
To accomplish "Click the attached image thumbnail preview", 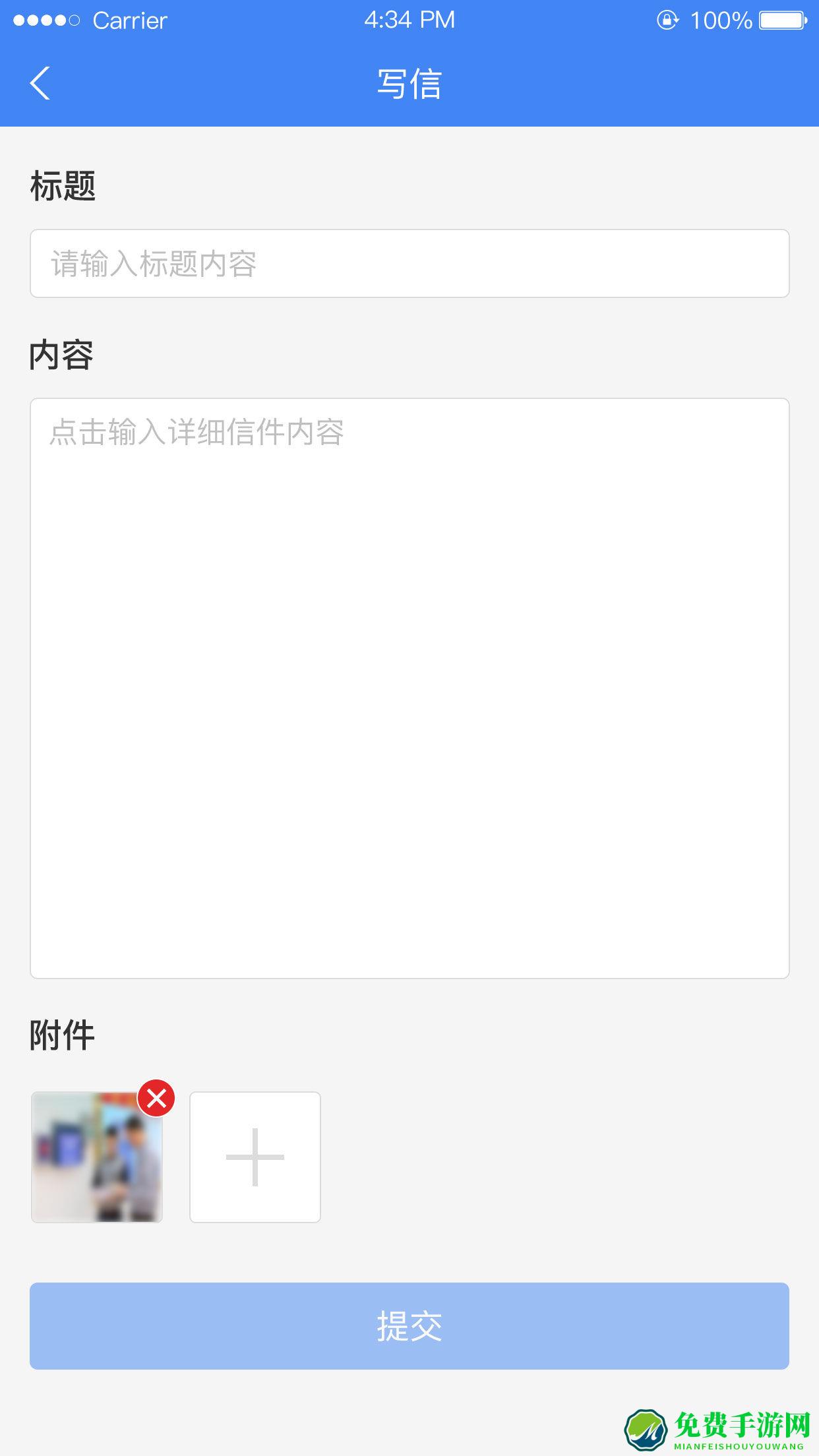I will coord(96,1156).
